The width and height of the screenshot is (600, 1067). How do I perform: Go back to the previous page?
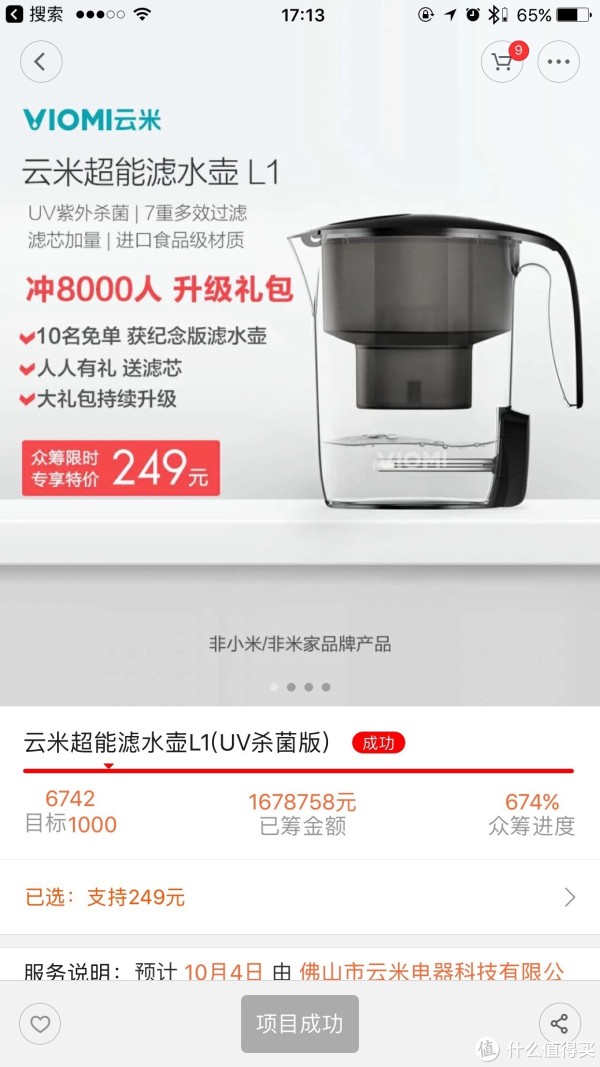pyautogui.click(x=40, y=62)
